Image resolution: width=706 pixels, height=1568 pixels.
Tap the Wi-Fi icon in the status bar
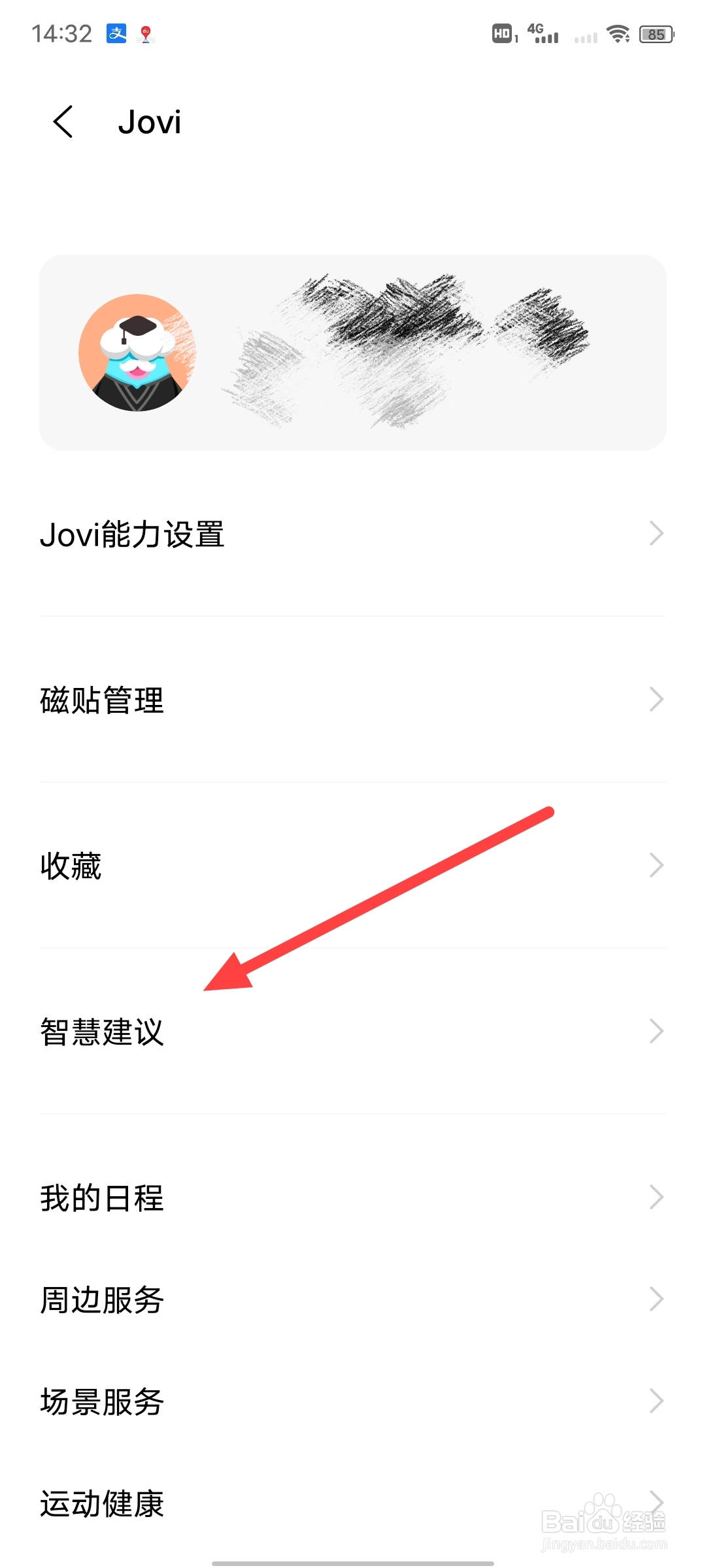616,34
